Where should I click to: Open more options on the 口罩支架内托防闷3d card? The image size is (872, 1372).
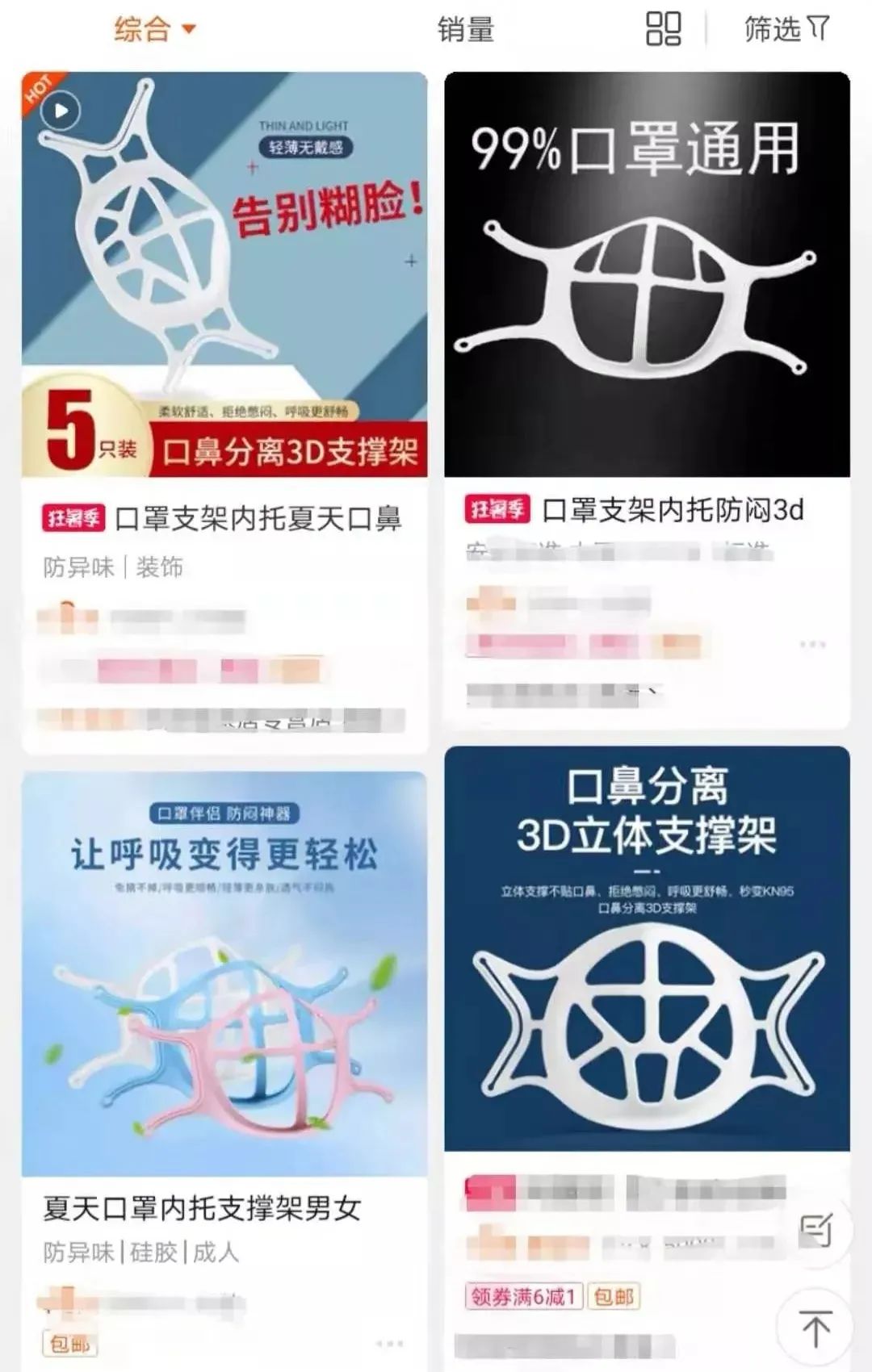point(812,644)
